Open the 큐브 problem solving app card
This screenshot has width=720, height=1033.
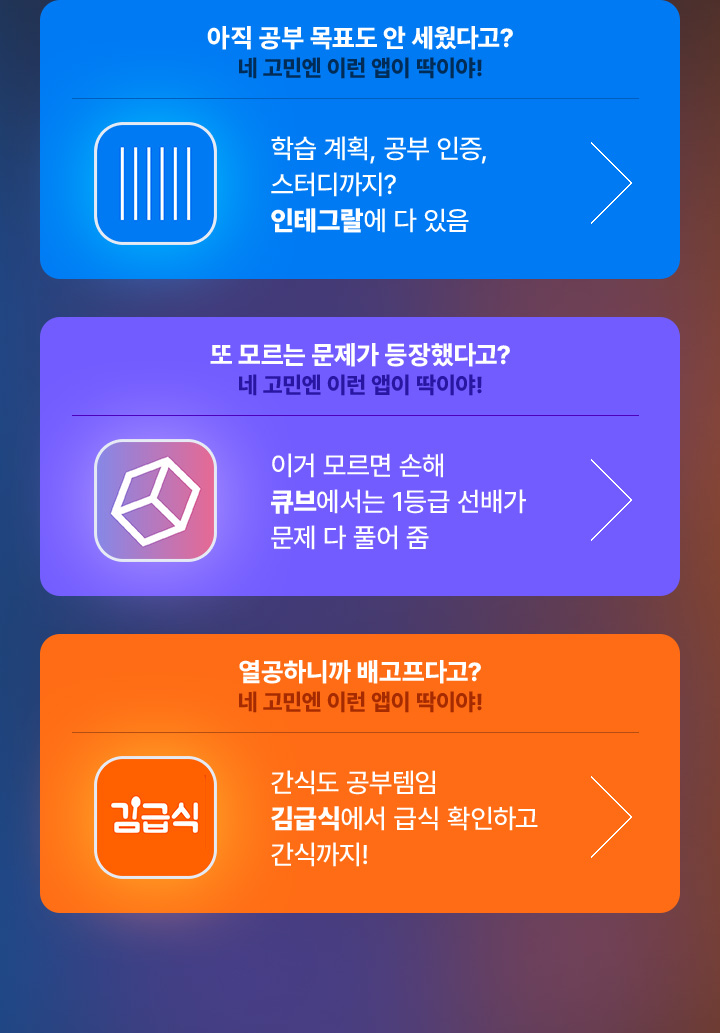click(360, 500)
